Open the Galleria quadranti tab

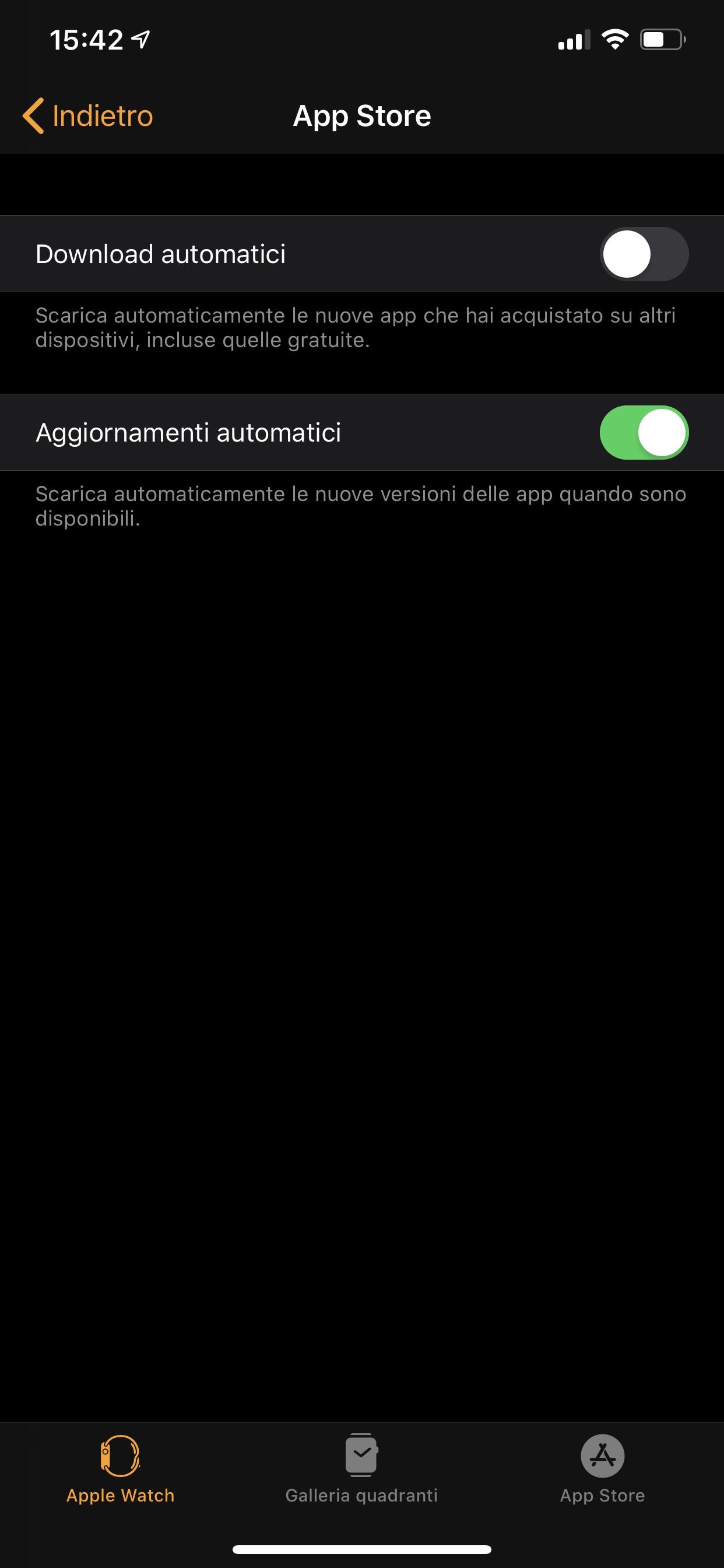[361, 1470]
